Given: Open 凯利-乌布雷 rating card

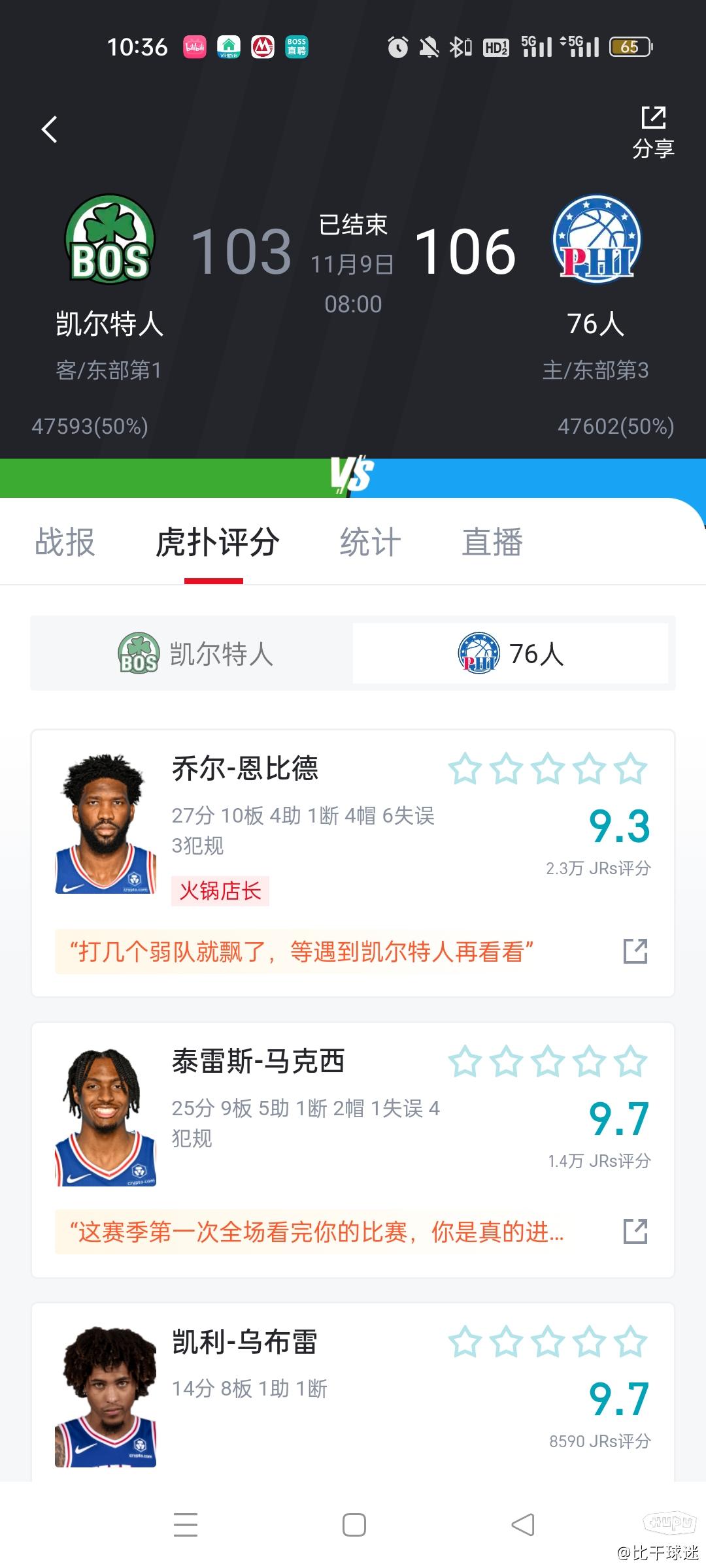Looking at the screenshot, I should (x=244, y=1342).
